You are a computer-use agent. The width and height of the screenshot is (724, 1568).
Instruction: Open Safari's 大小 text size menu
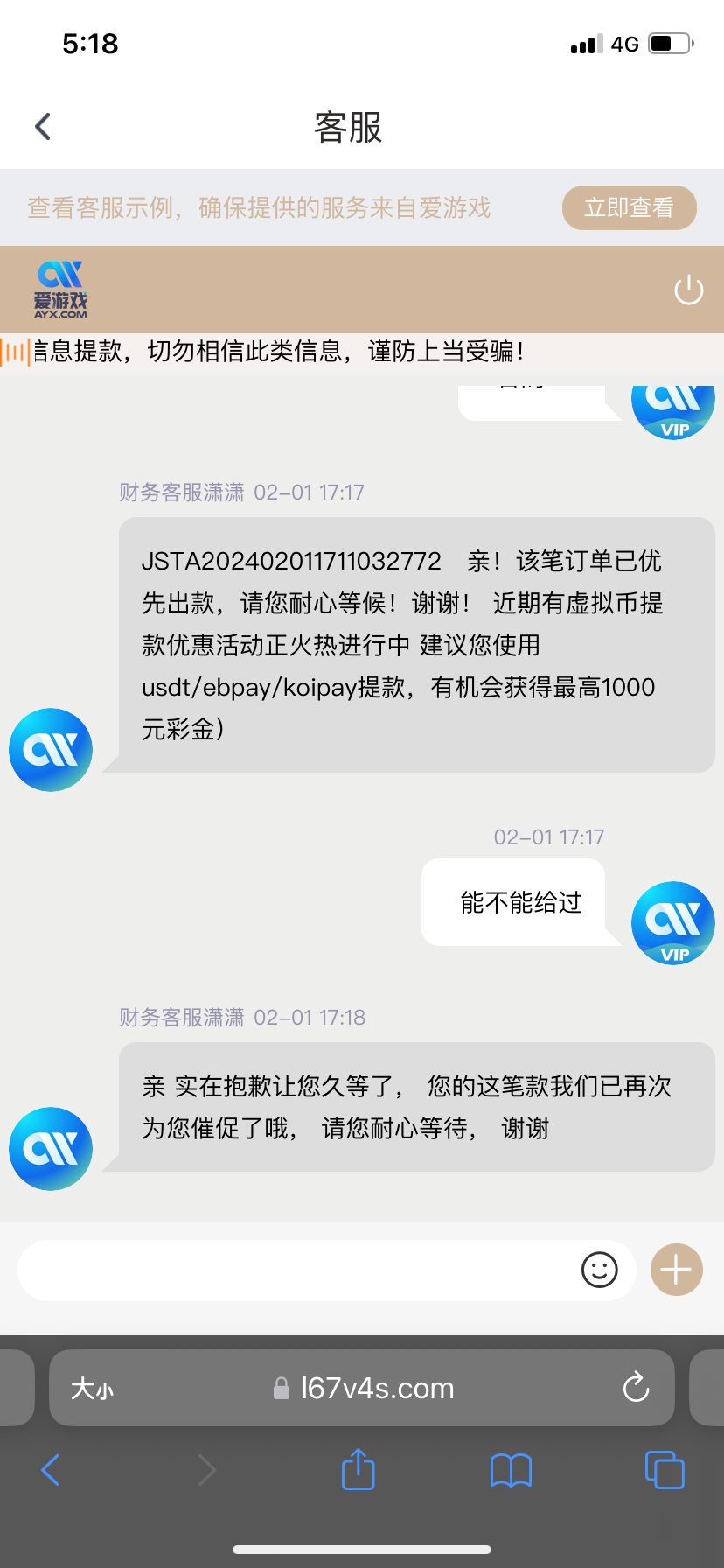coord(93,1389)
